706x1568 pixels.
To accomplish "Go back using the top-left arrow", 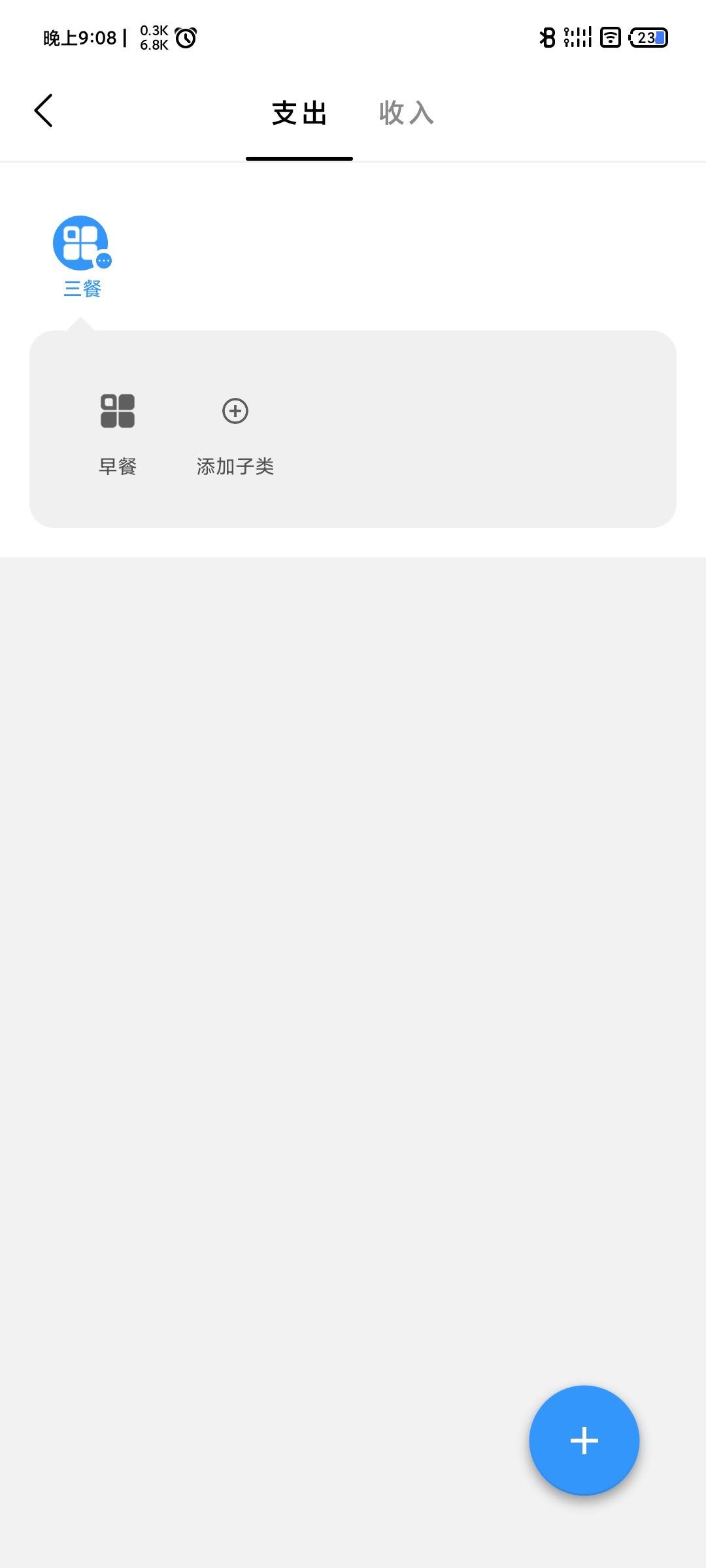I will pos(44,110).
